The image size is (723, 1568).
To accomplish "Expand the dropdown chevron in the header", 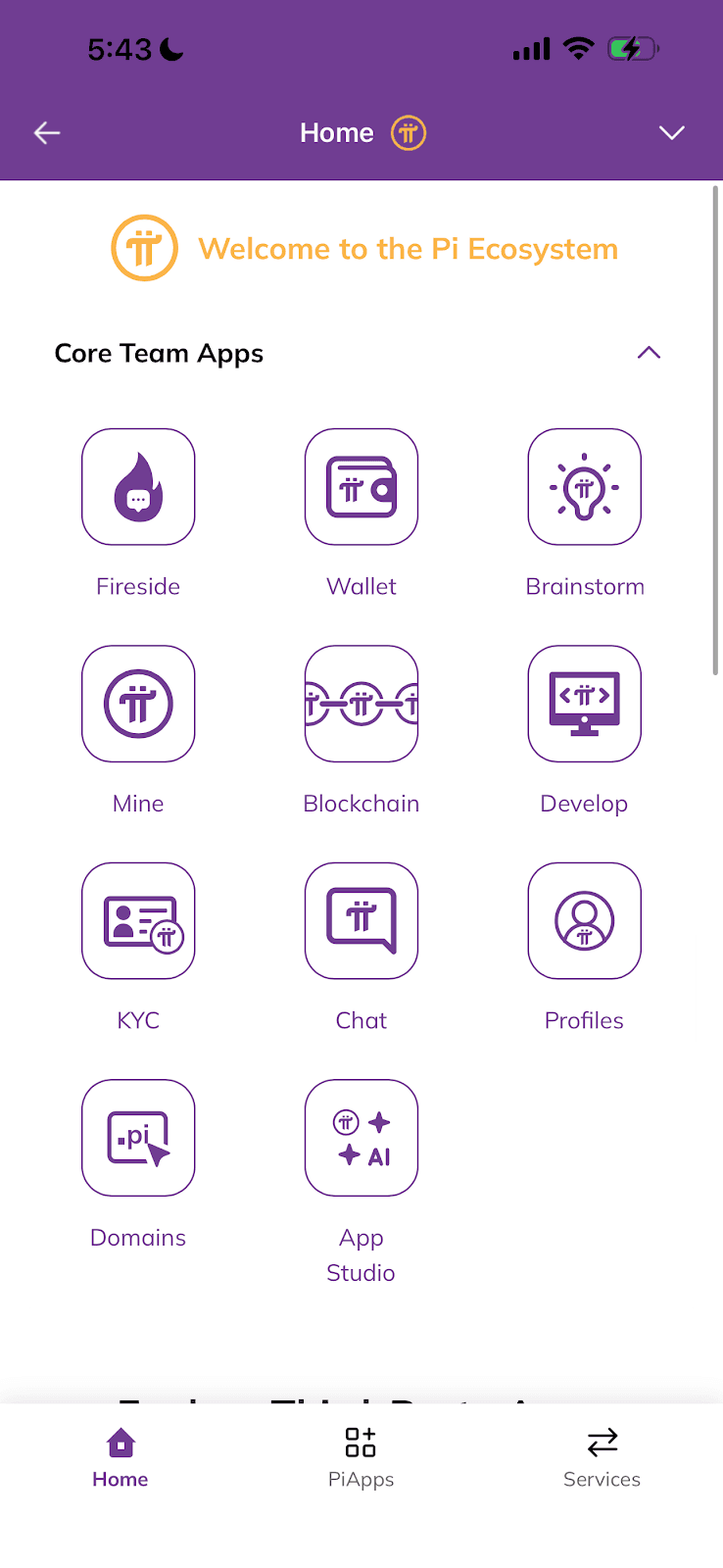I will (x=671, y=133).
